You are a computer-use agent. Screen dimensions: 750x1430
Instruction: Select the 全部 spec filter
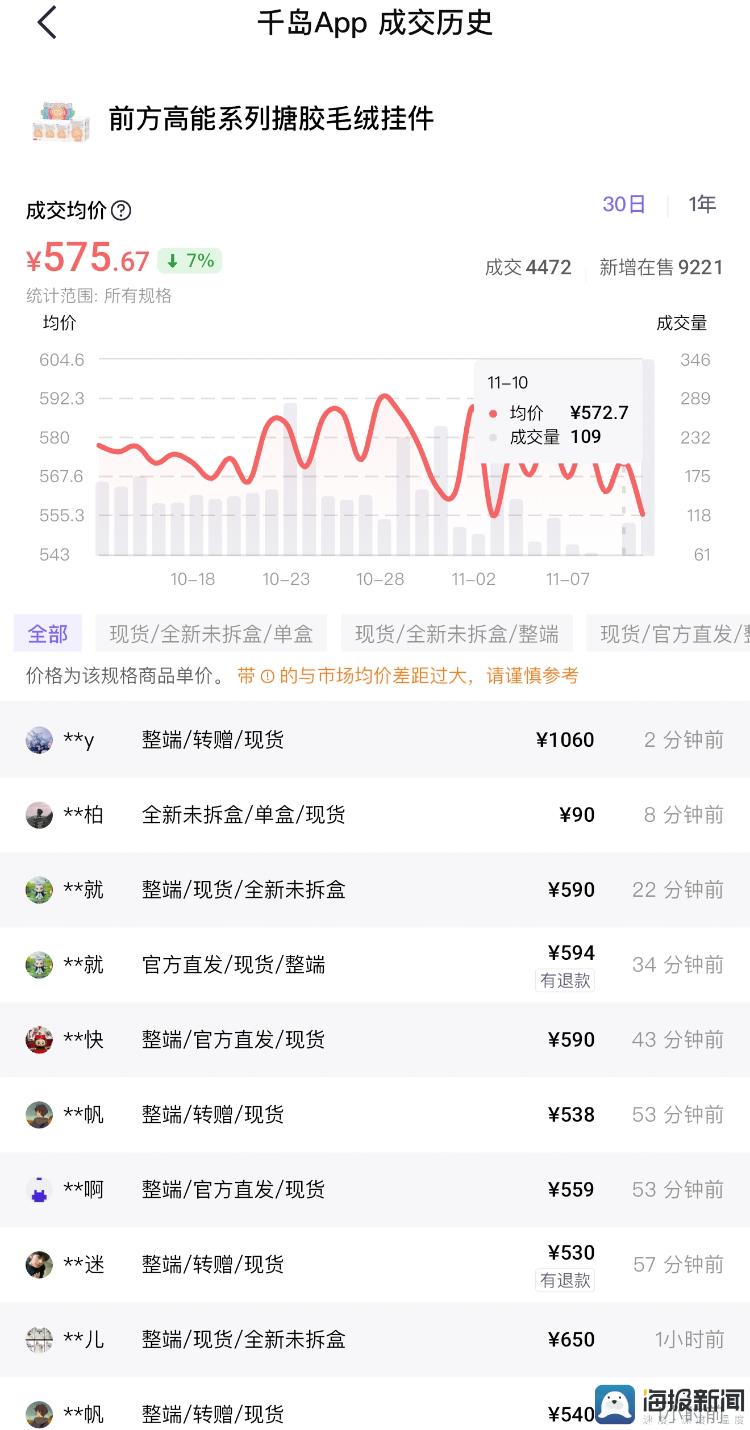click(47, 634)
